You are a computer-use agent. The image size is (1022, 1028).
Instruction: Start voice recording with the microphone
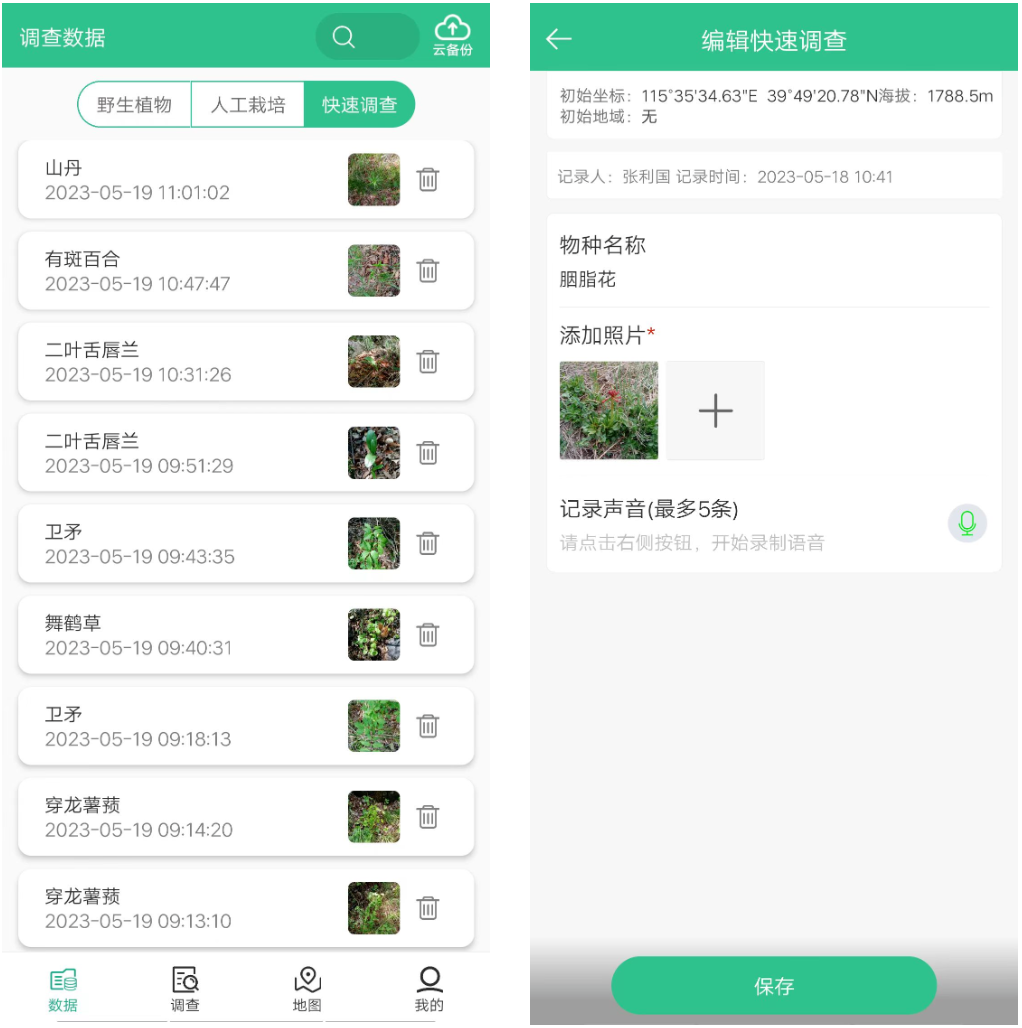(966, 523)
